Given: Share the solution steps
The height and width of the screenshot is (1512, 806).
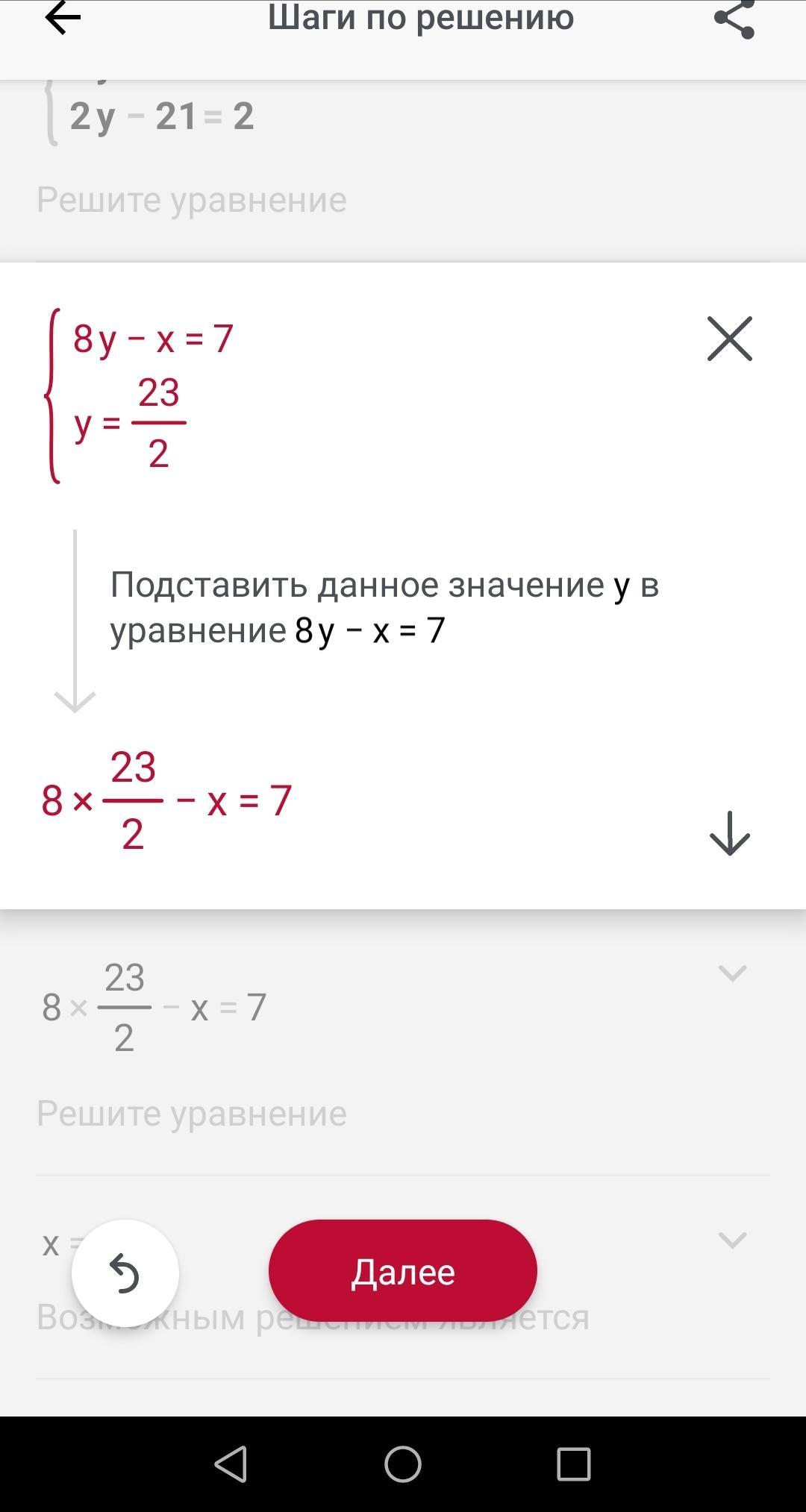Looking at the screenshot, I should (x=734, y=19).
